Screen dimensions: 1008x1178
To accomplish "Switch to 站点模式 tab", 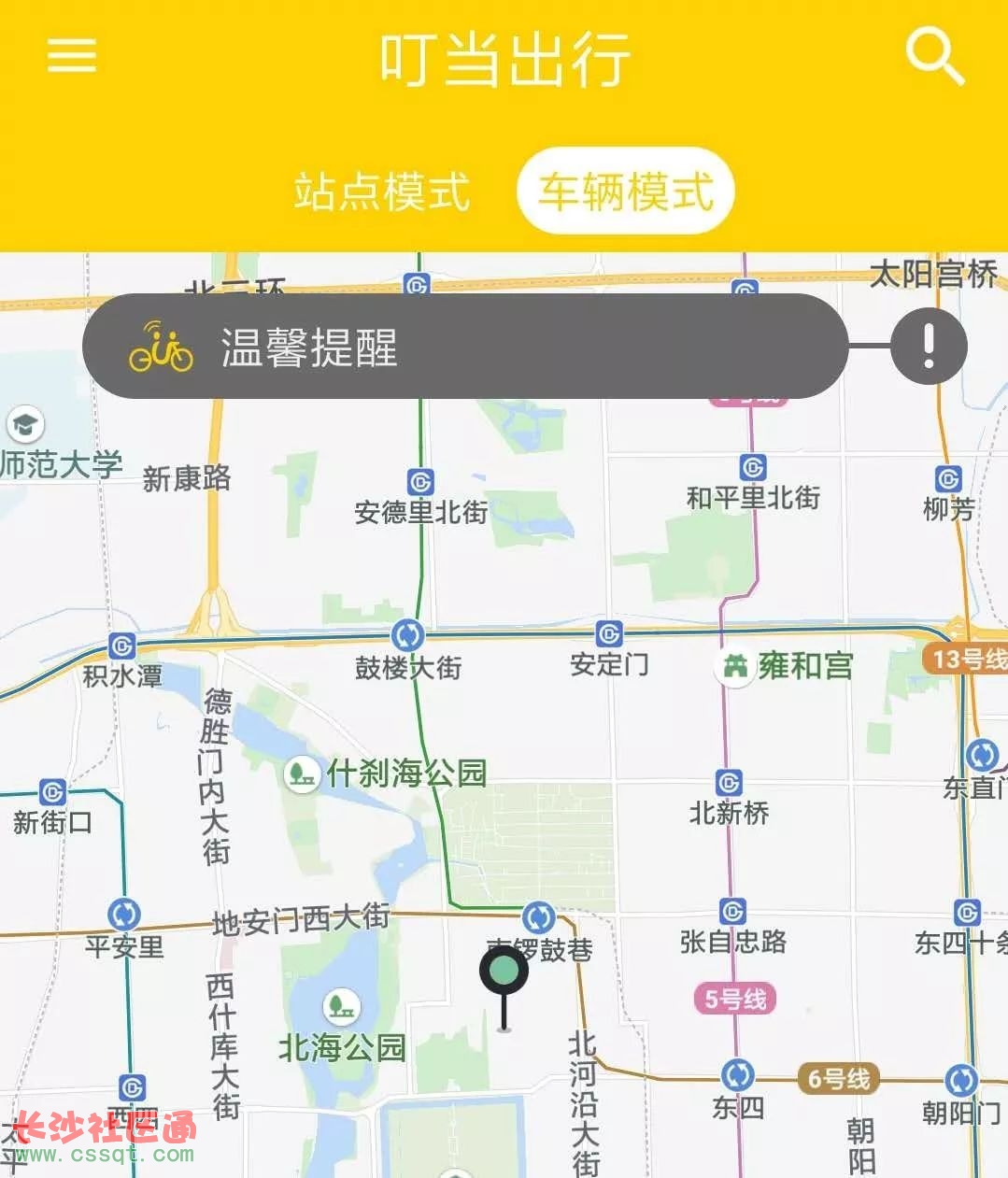I will [381, 192].
